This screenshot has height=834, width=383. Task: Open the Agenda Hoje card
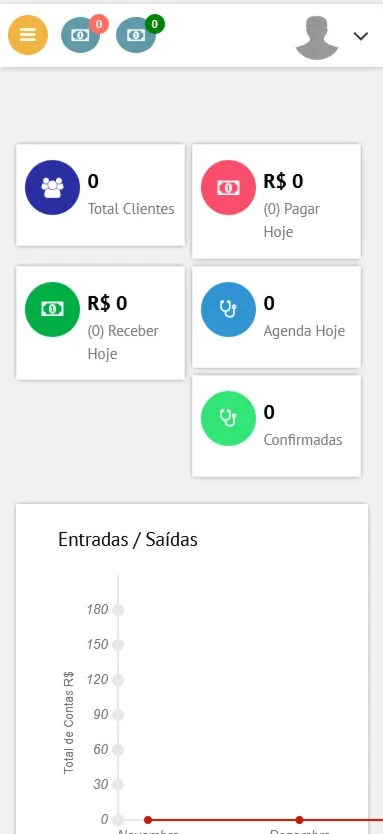pyautogui.click(x=276, y=317)
